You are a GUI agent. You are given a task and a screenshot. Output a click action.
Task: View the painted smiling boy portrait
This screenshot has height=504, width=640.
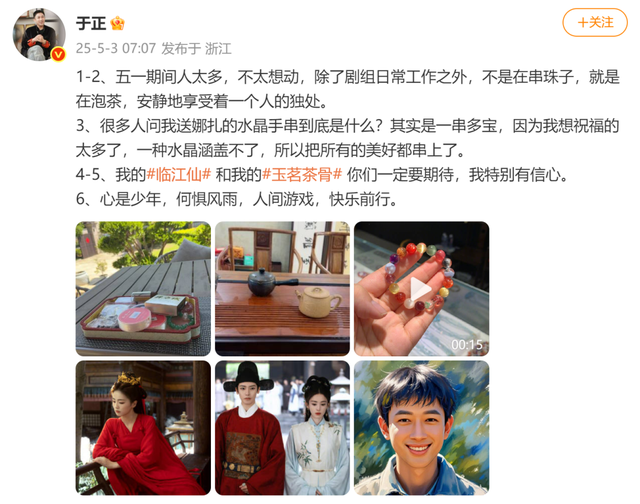coord(421,427)
